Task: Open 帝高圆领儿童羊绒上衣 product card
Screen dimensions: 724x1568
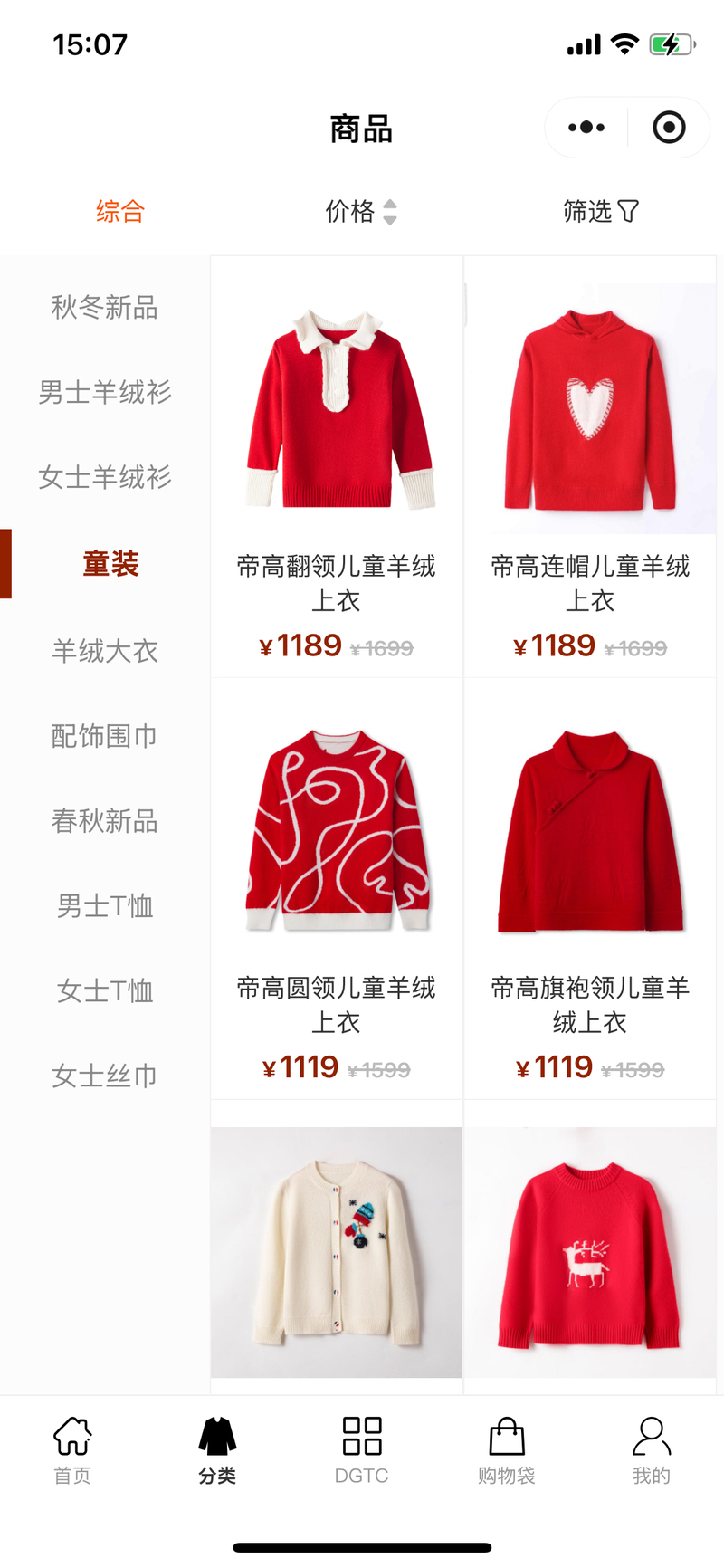Action: click(x=337, y=889)
